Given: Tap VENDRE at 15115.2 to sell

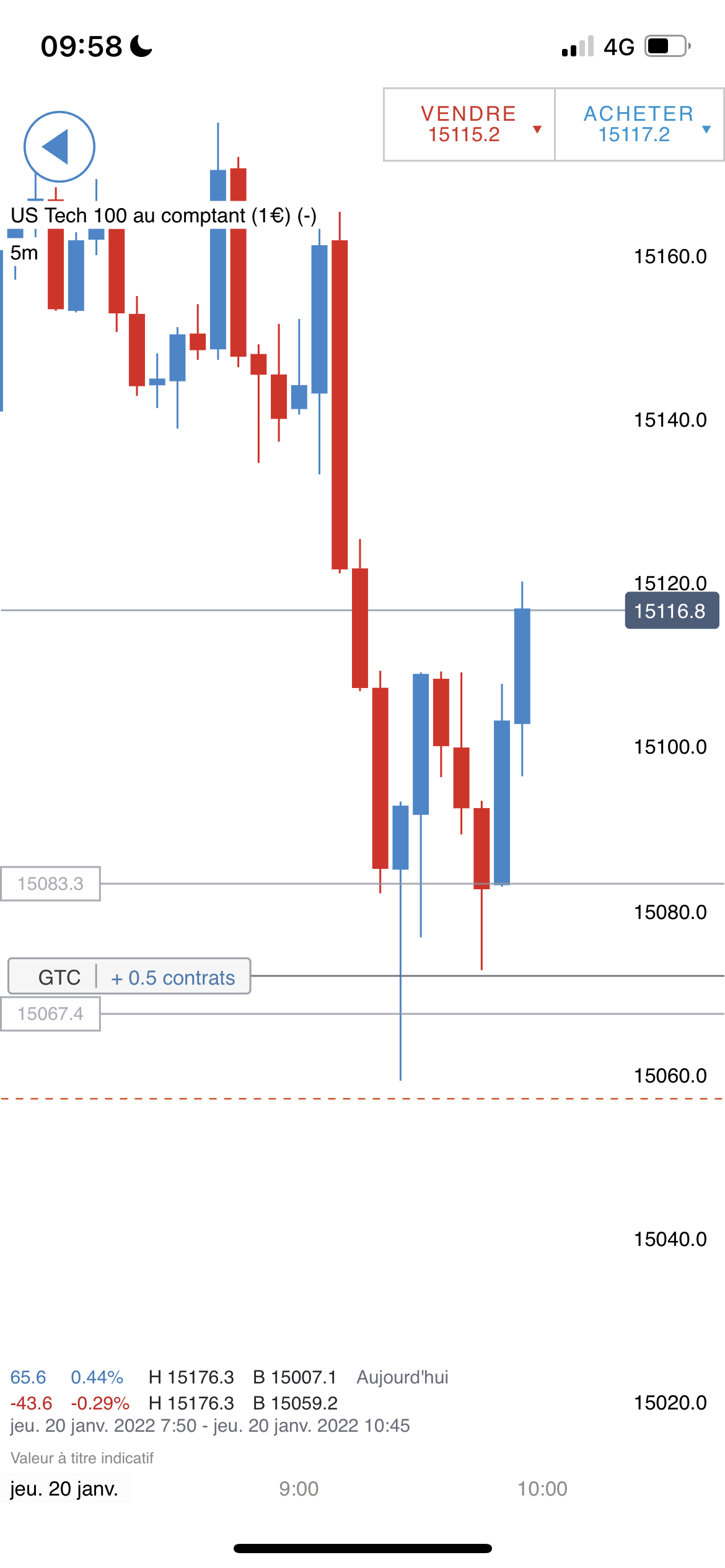Looking at the screenshot, I should (469, 124).
